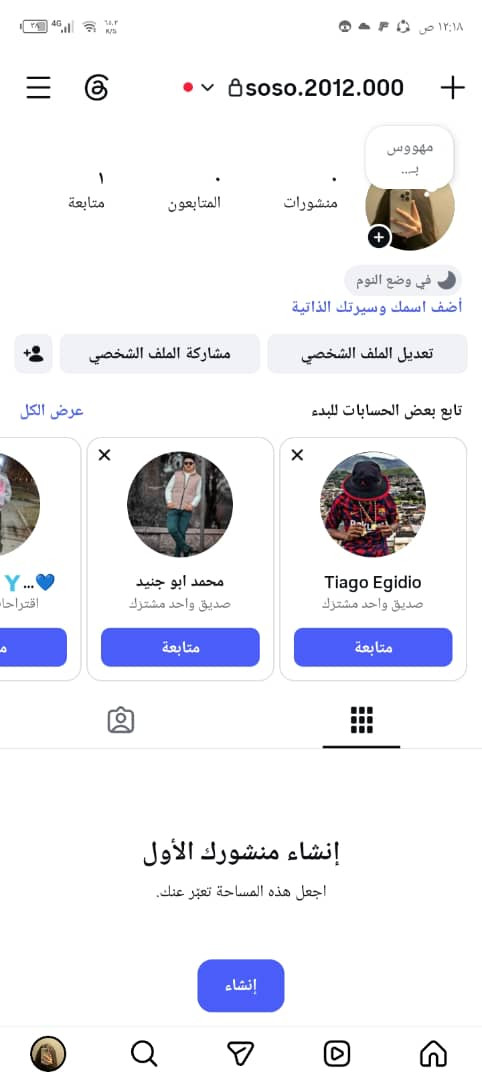Image resolution: width=482 pixels, height=1080 pixels.
Task: Tap the plus icon to create content
Action: click(x=452, y=87)
